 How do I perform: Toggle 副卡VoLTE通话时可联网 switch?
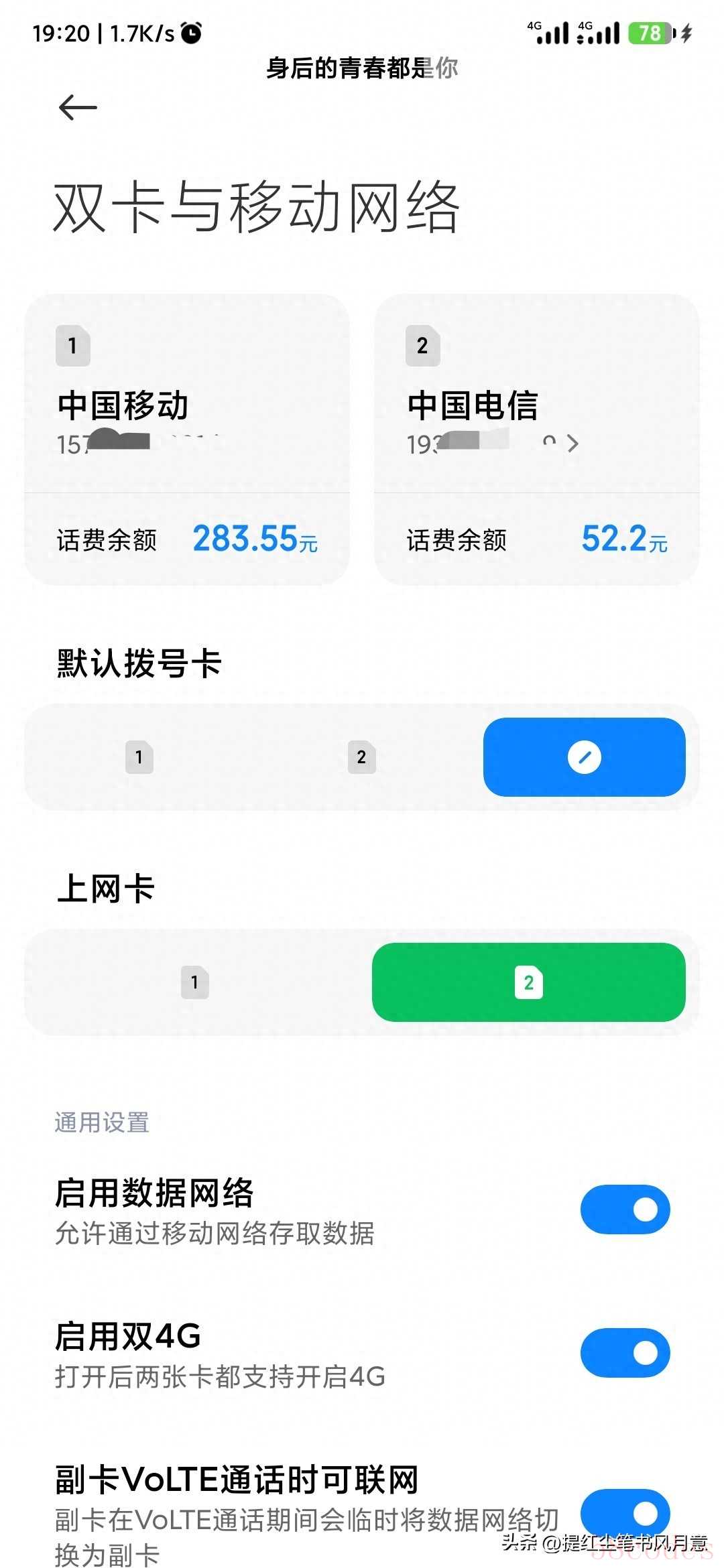[625, 1512]
